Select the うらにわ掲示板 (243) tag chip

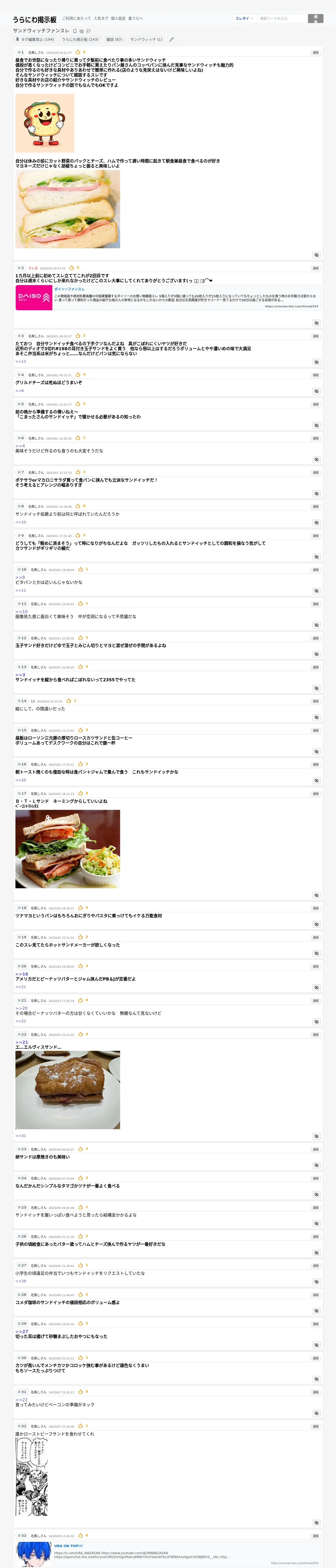pos(80,39)
